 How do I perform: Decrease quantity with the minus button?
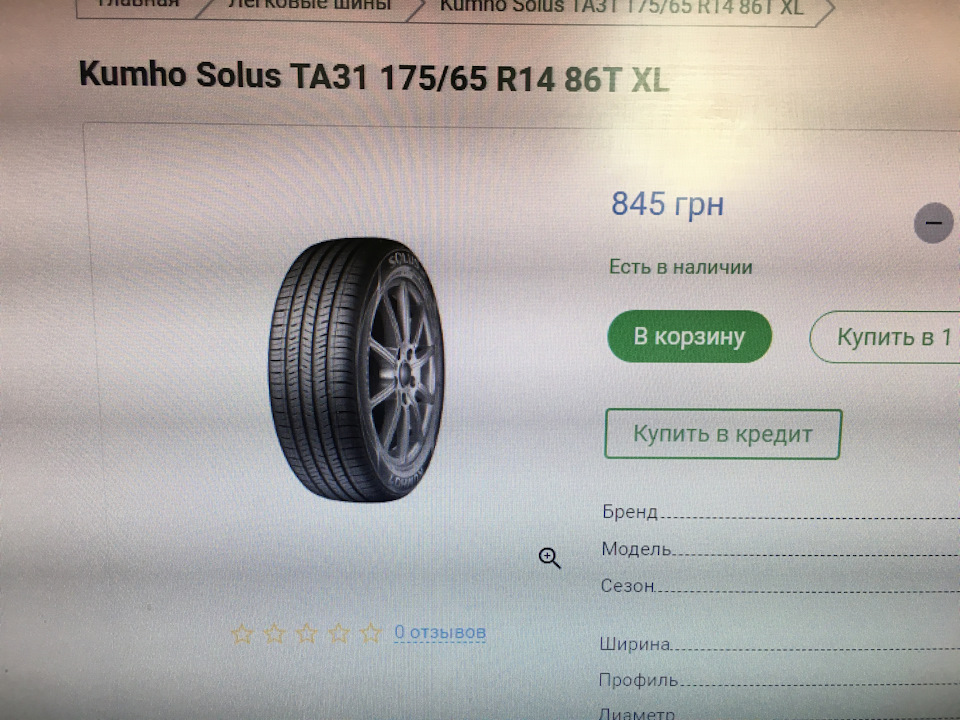coord(934,222)
